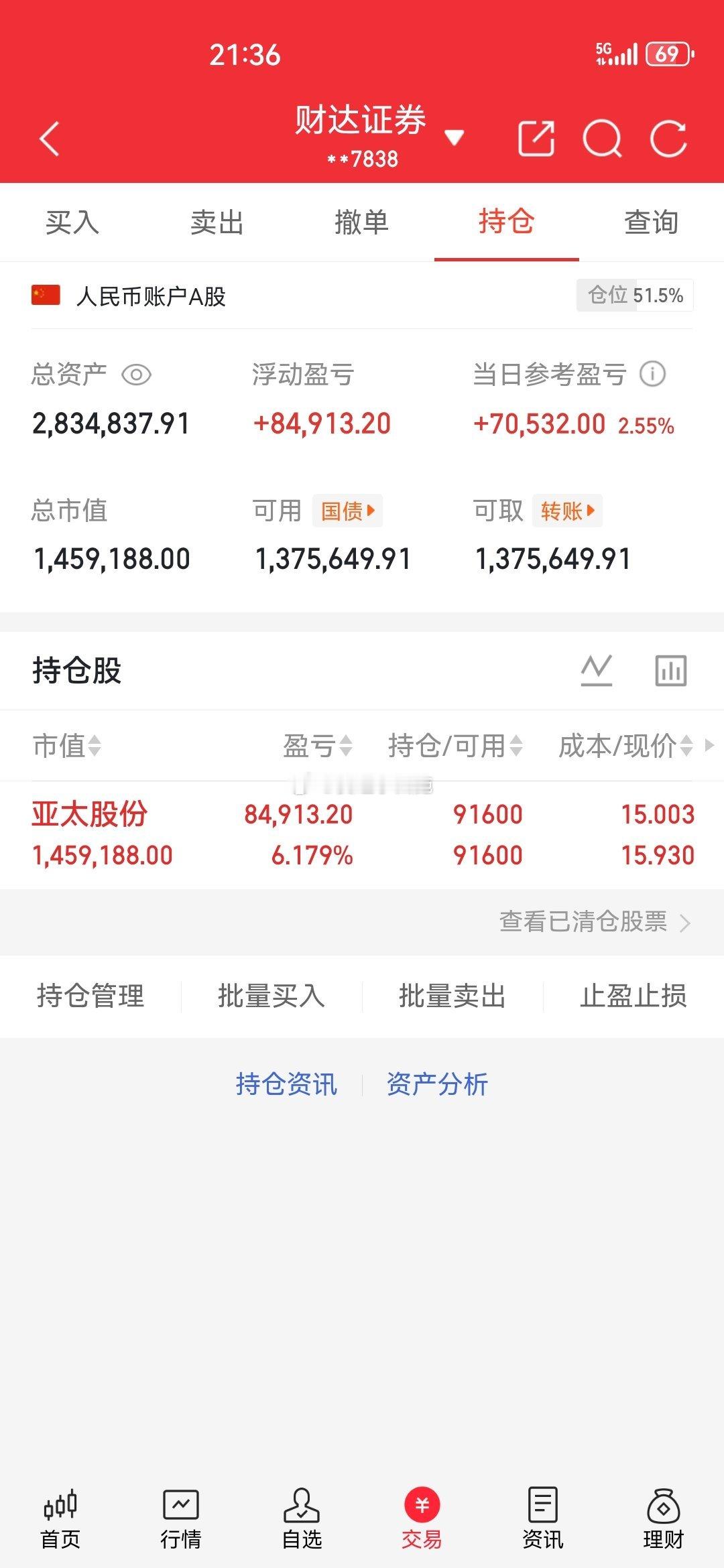This screenshot has width=724, height=1568.
Task: Open the 转账 dropdown next to 可取
Action: click(x=566, y=510)
